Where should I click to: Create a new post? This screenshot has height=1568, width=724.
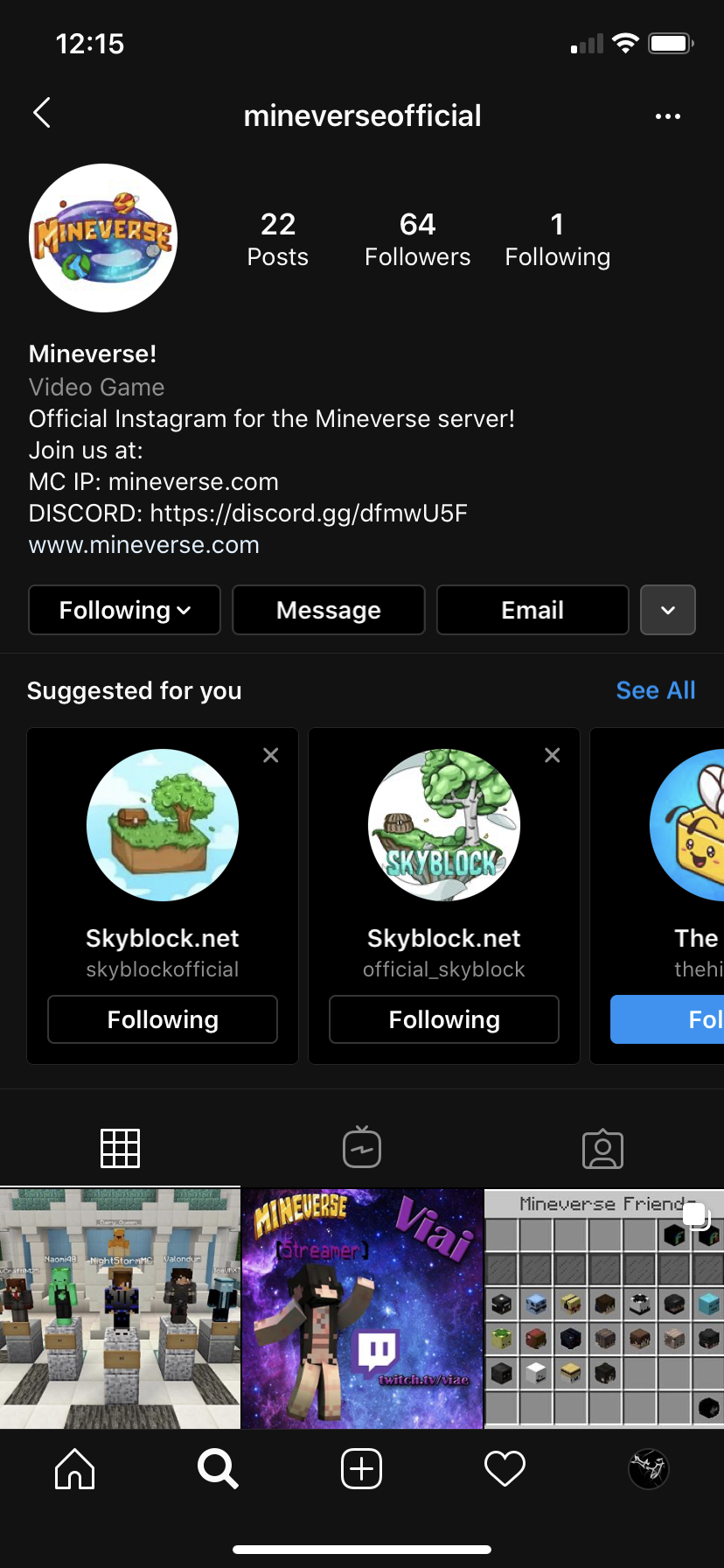[x=361, y=1469]
